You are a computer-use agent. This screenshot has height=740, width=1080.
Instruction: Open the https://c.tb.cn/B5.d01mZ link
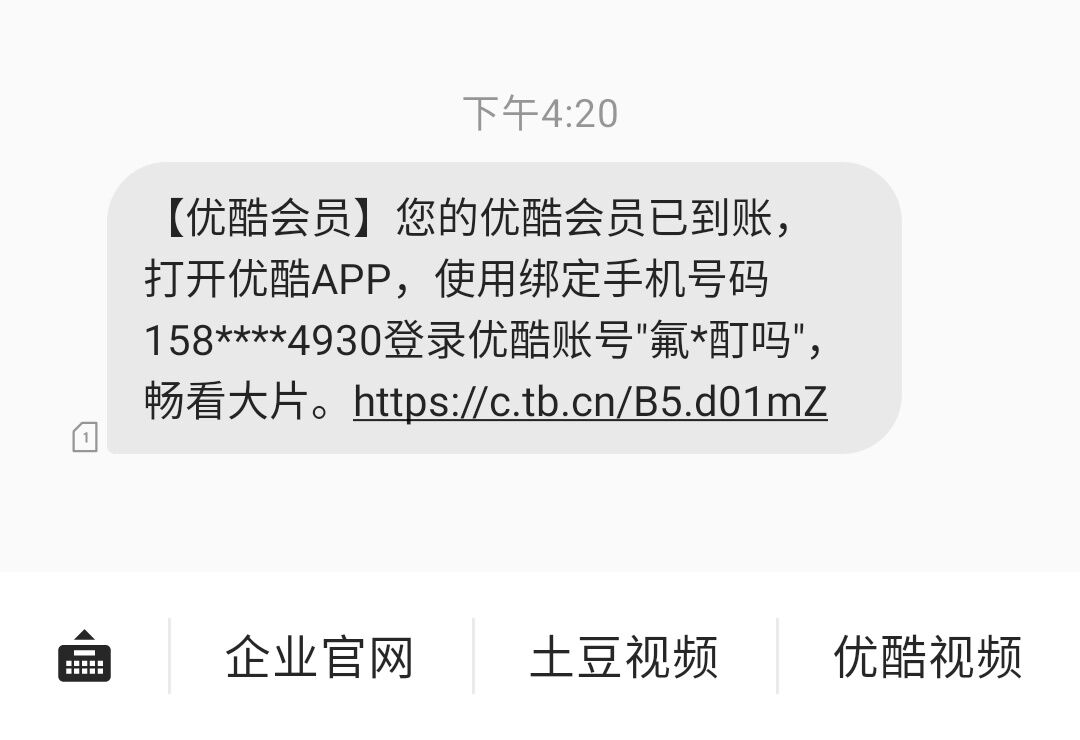[x=590, y=402]
